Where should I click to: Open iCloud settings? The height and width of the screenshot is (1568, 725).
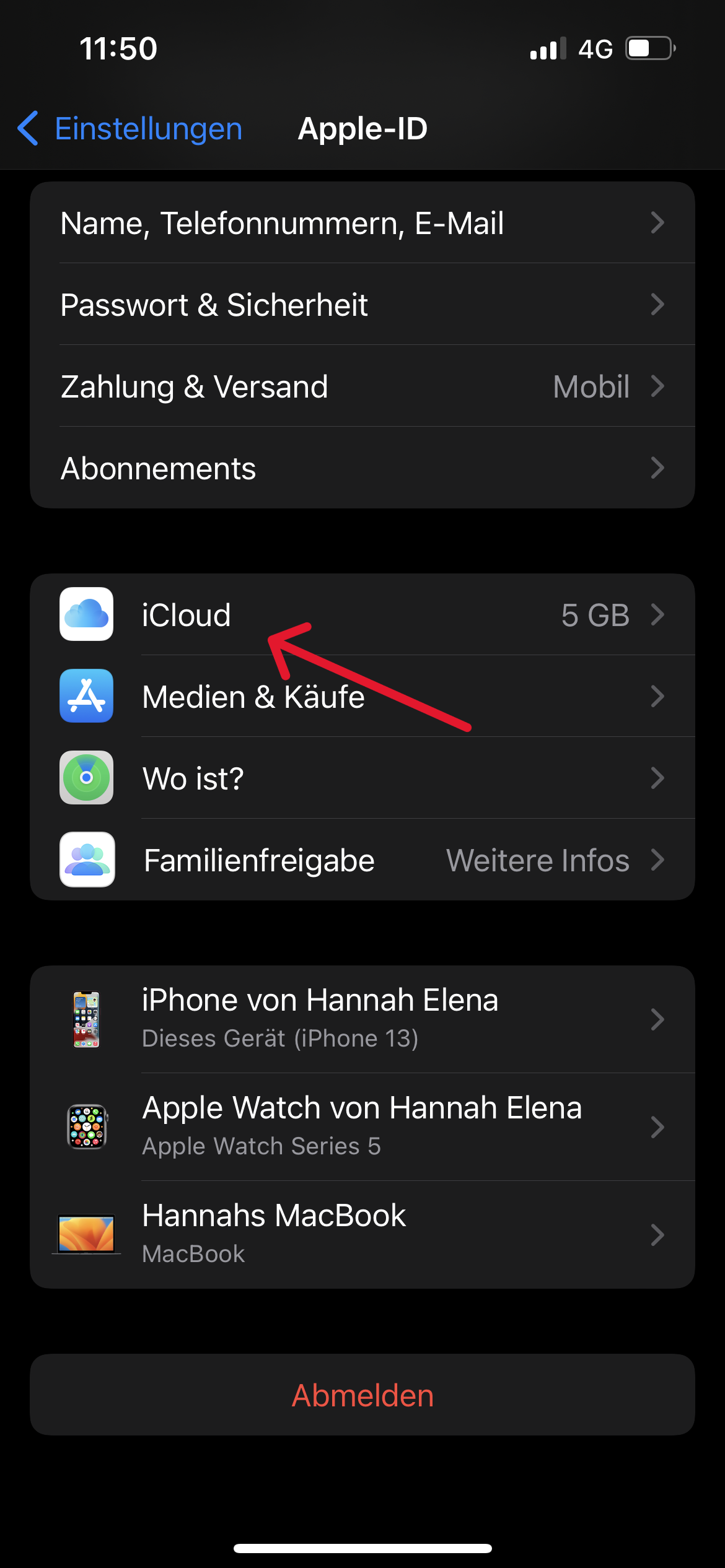(x=362, y=615)
